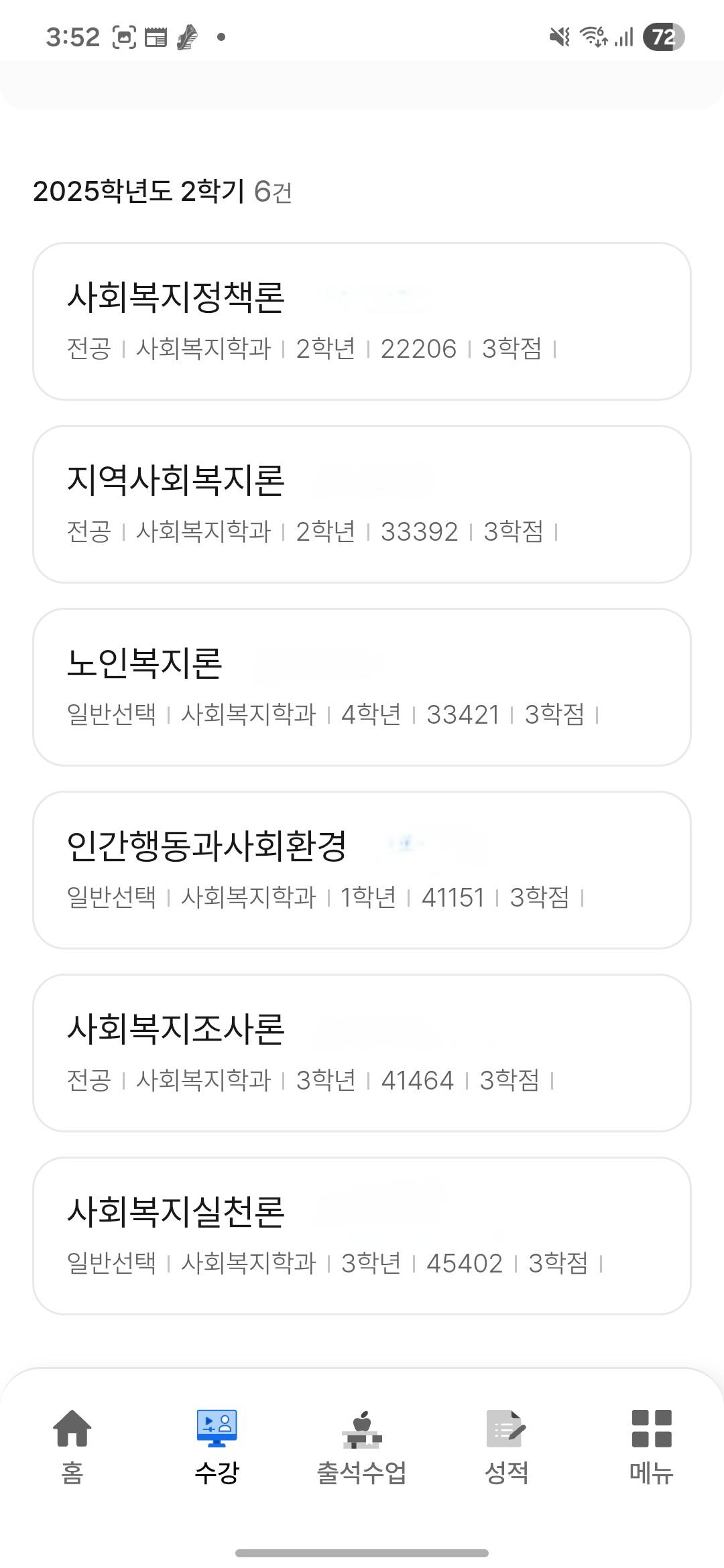This screenshot has height=1568, width=724.
Task: Tap the 사회복지조사론 course card
Action: click(361, 1053)
